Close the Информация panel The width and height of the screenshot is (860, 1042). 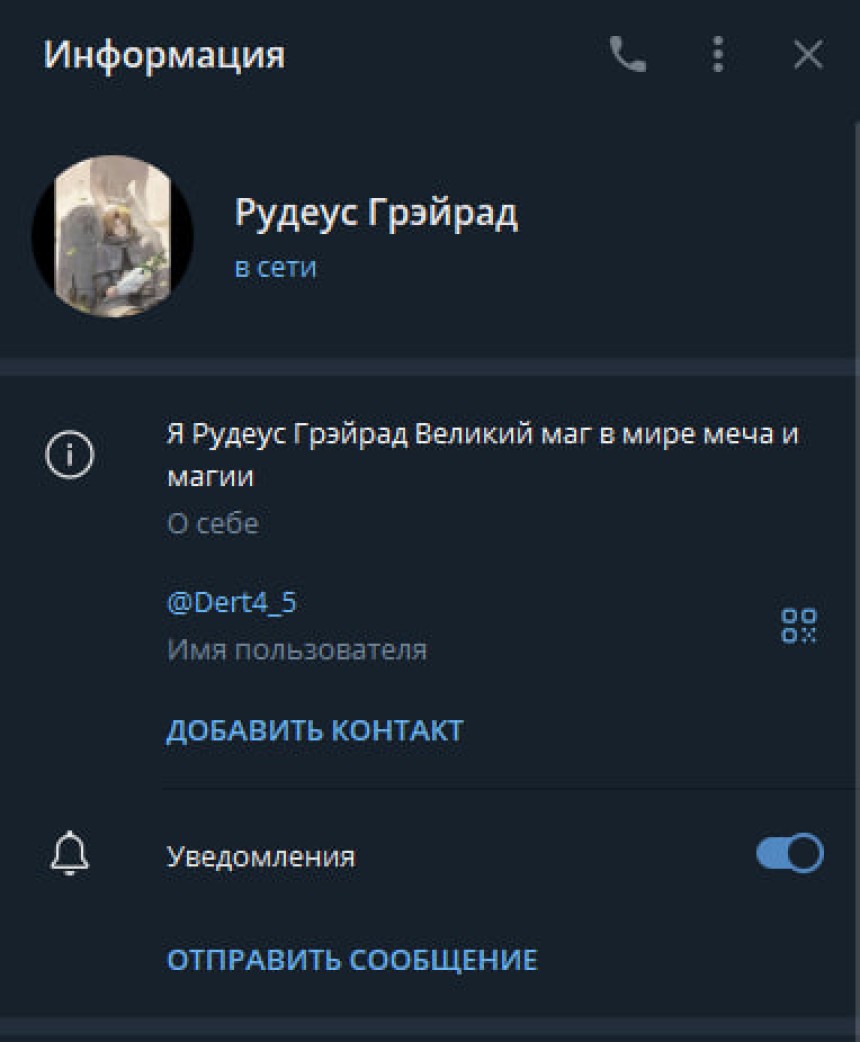807,55
